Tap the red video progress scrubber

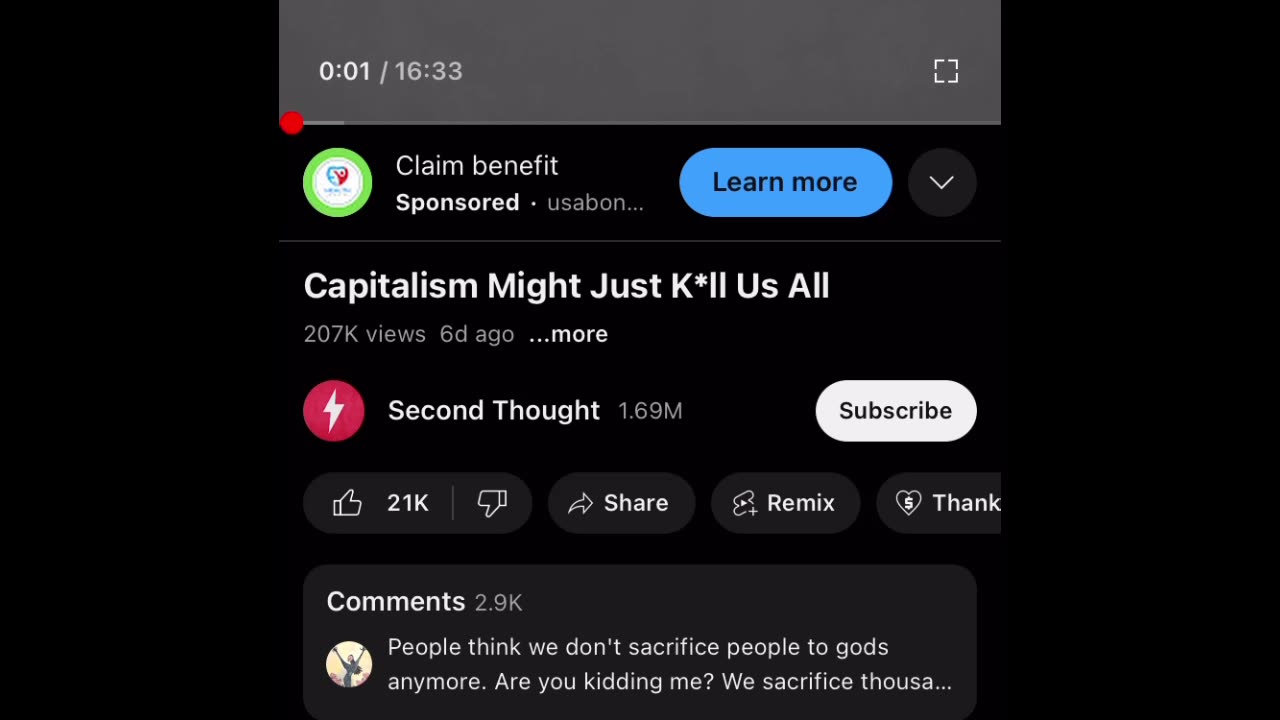click(x=291, y=123)
